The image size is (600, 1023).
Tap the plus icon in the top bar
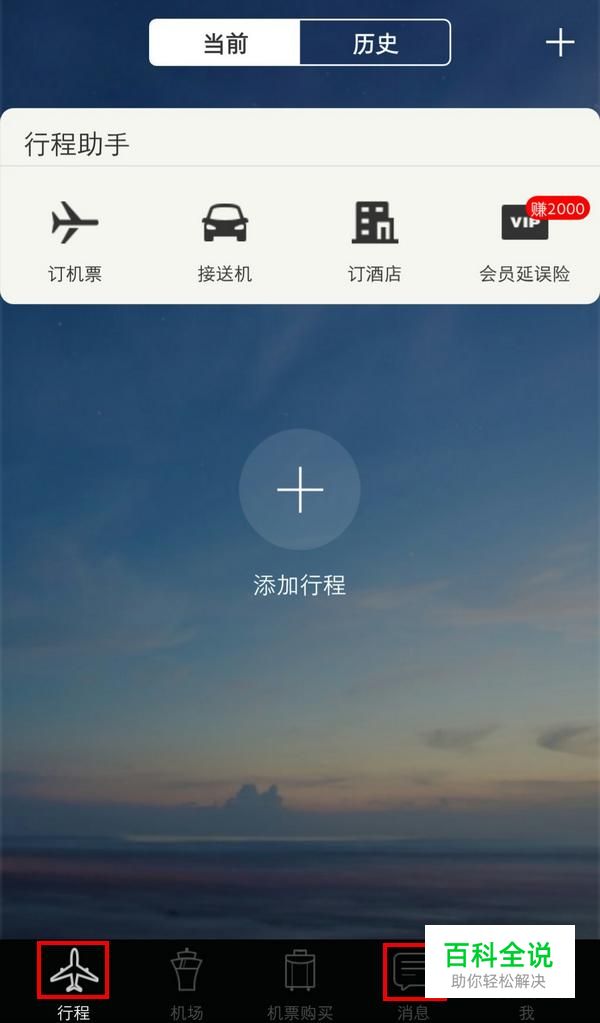(x=559, y=42)
